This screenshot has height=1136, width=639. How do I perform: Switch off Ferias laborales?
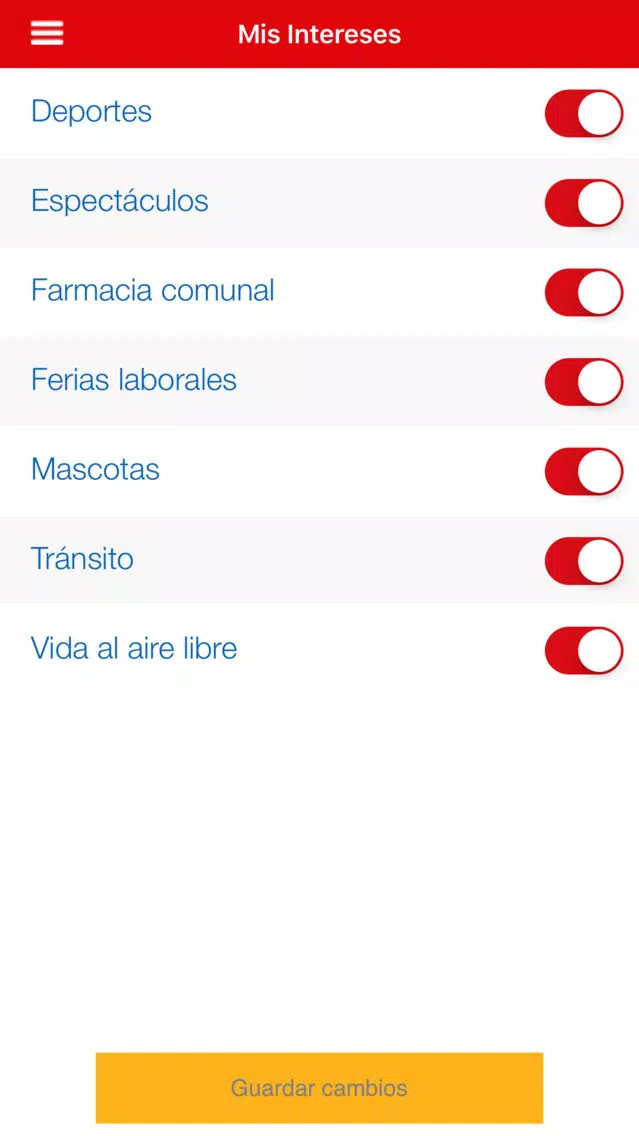pos(584,382)
